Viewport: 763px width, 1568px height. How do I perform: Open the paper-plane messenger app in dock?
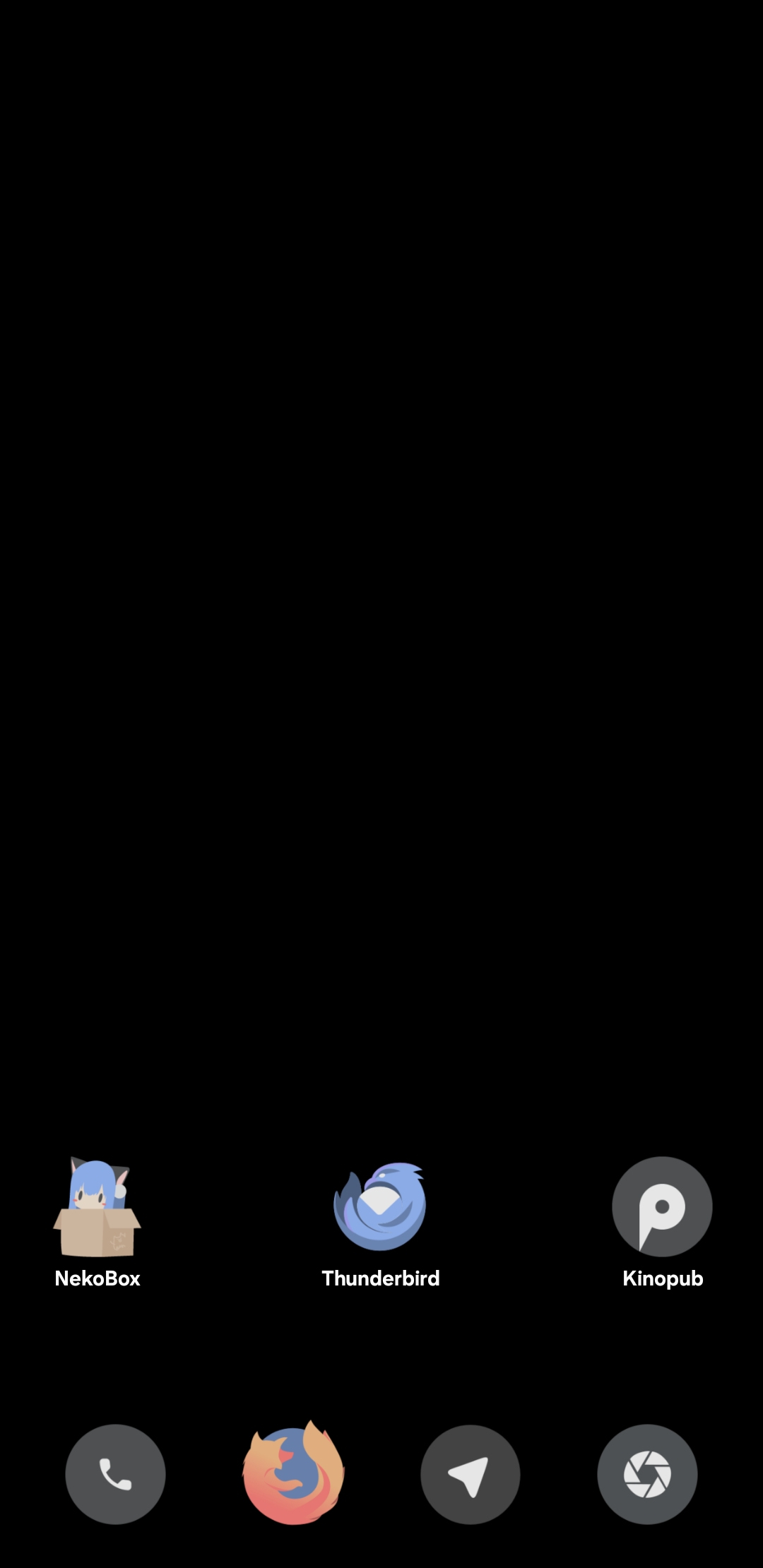(x=471, y=1474)
